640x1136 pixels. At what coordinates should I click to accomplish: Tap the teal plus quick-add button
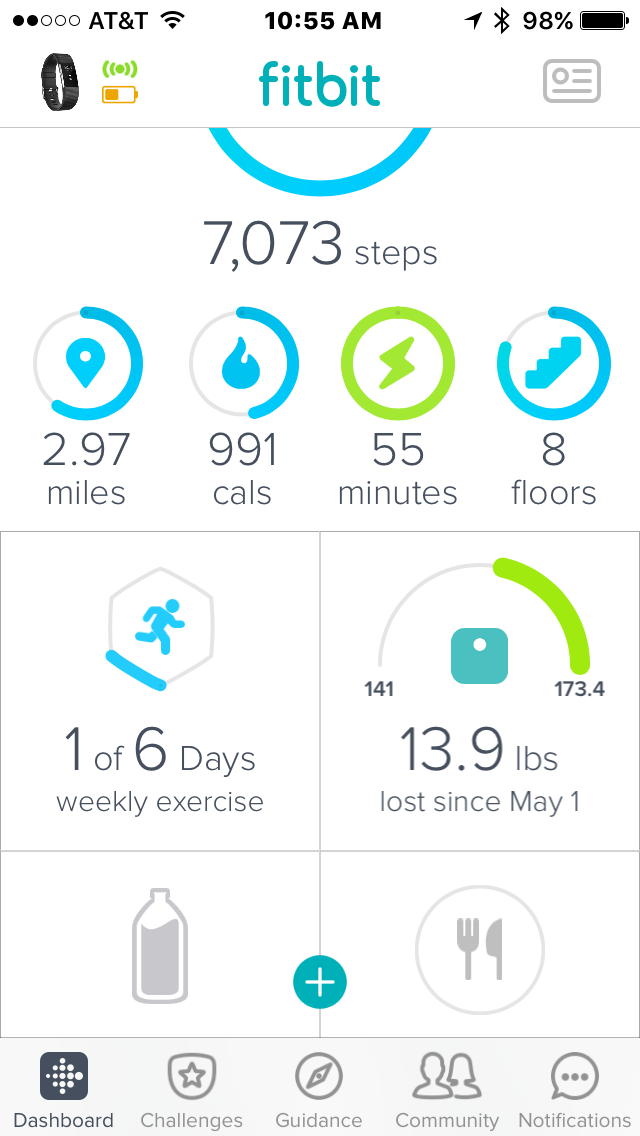[320, 983]
